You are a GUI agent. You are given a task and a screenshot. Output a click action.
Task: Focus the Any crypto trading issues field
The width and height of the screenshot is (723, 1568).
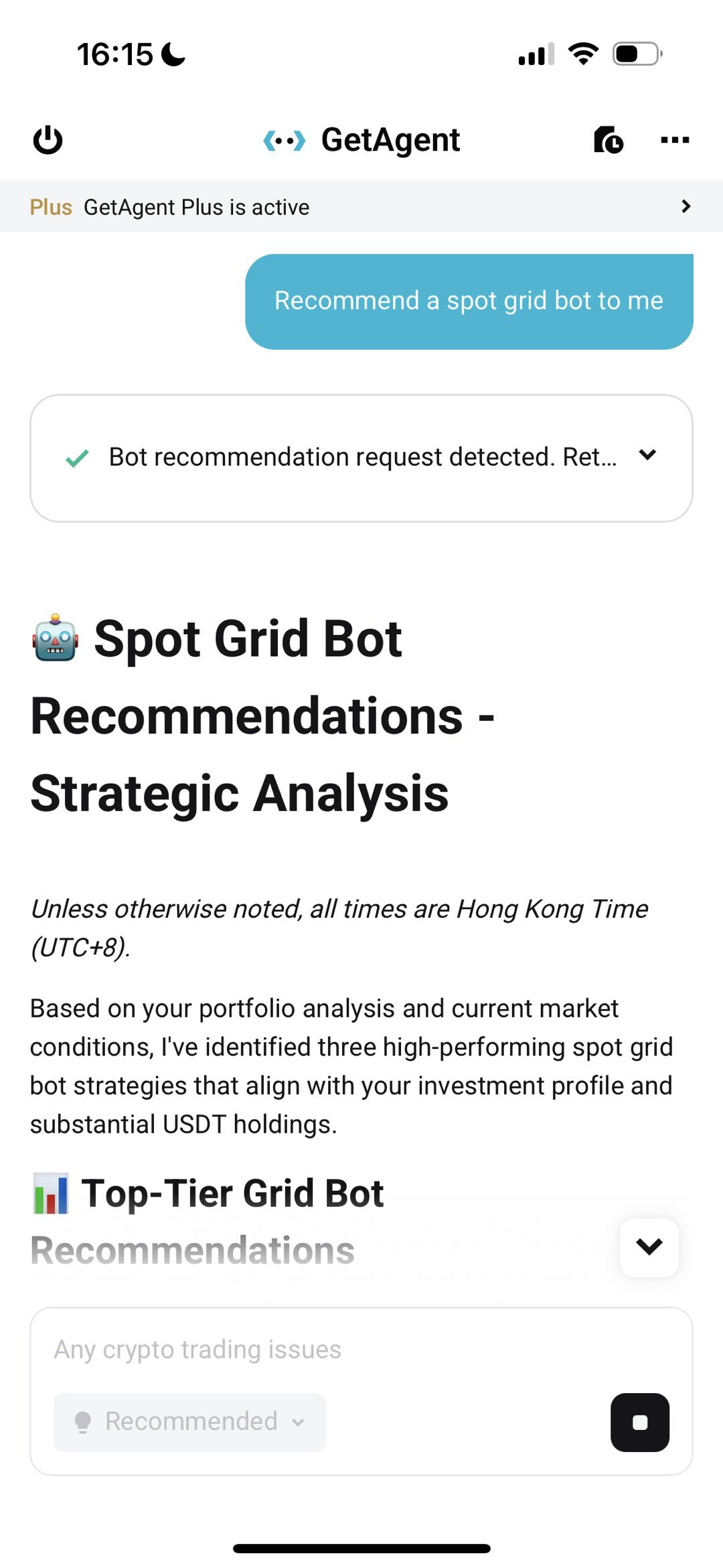[x=361, y=1350]
